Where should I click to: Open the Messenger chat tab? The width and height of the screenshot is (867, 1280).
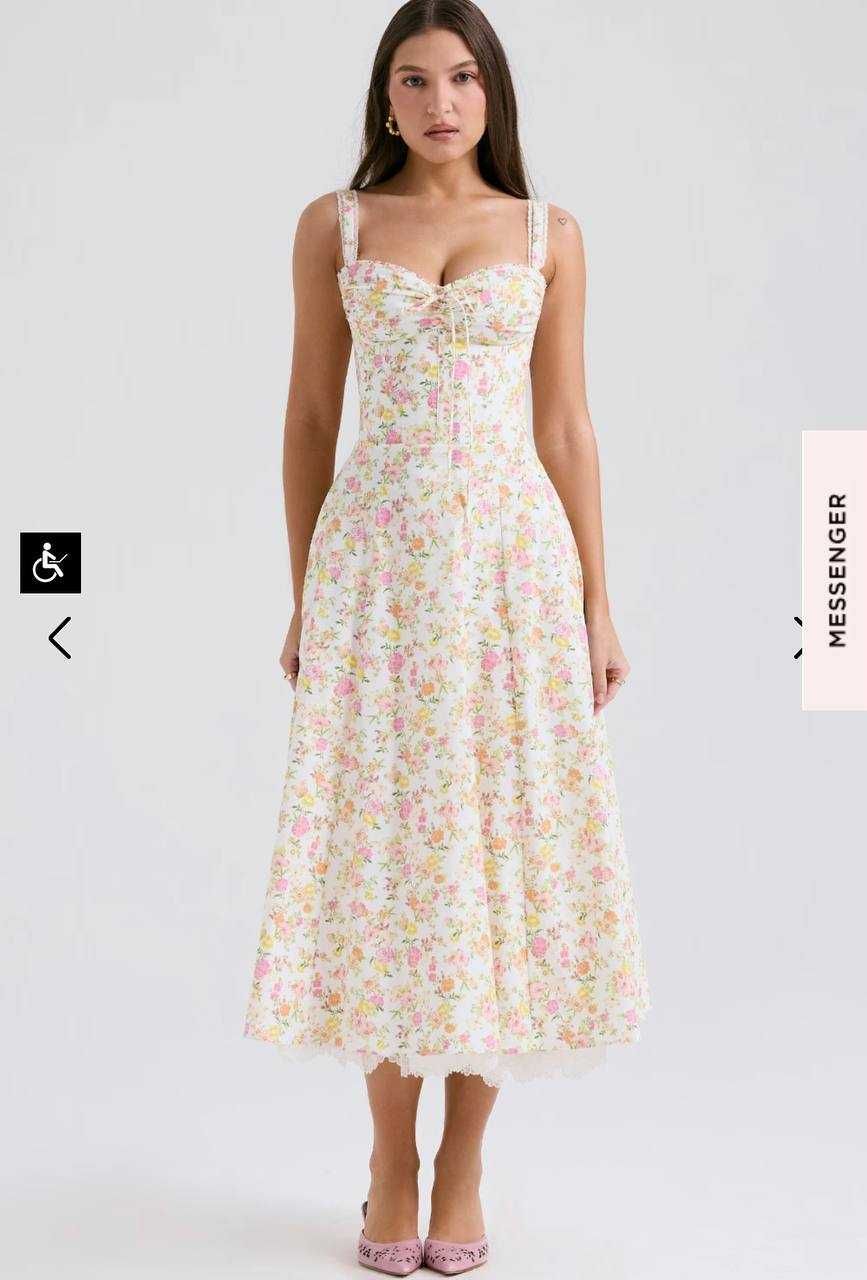[x=835, y=570]
